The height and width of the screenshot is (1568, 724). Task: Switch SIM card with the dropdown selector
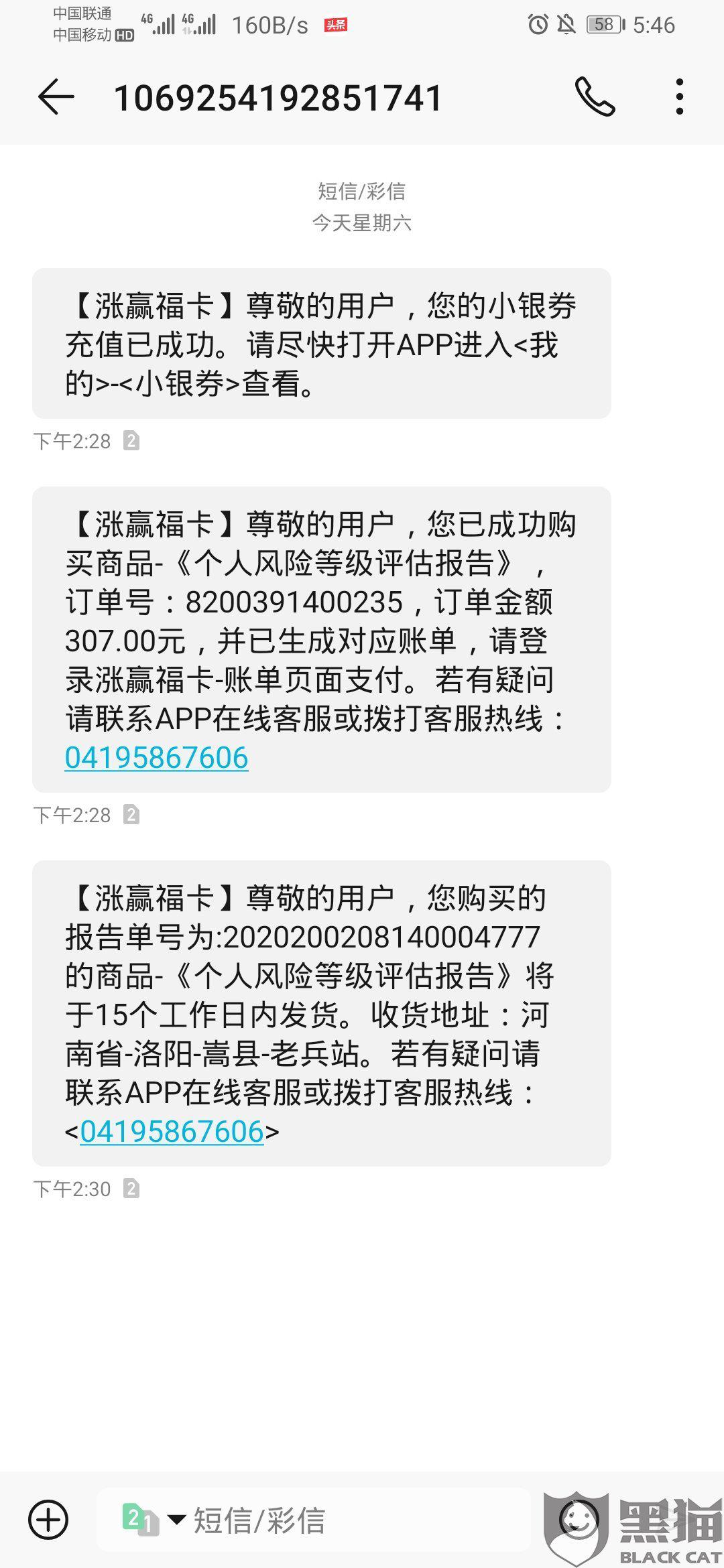pyautogui.click(x=154, y=1520)
